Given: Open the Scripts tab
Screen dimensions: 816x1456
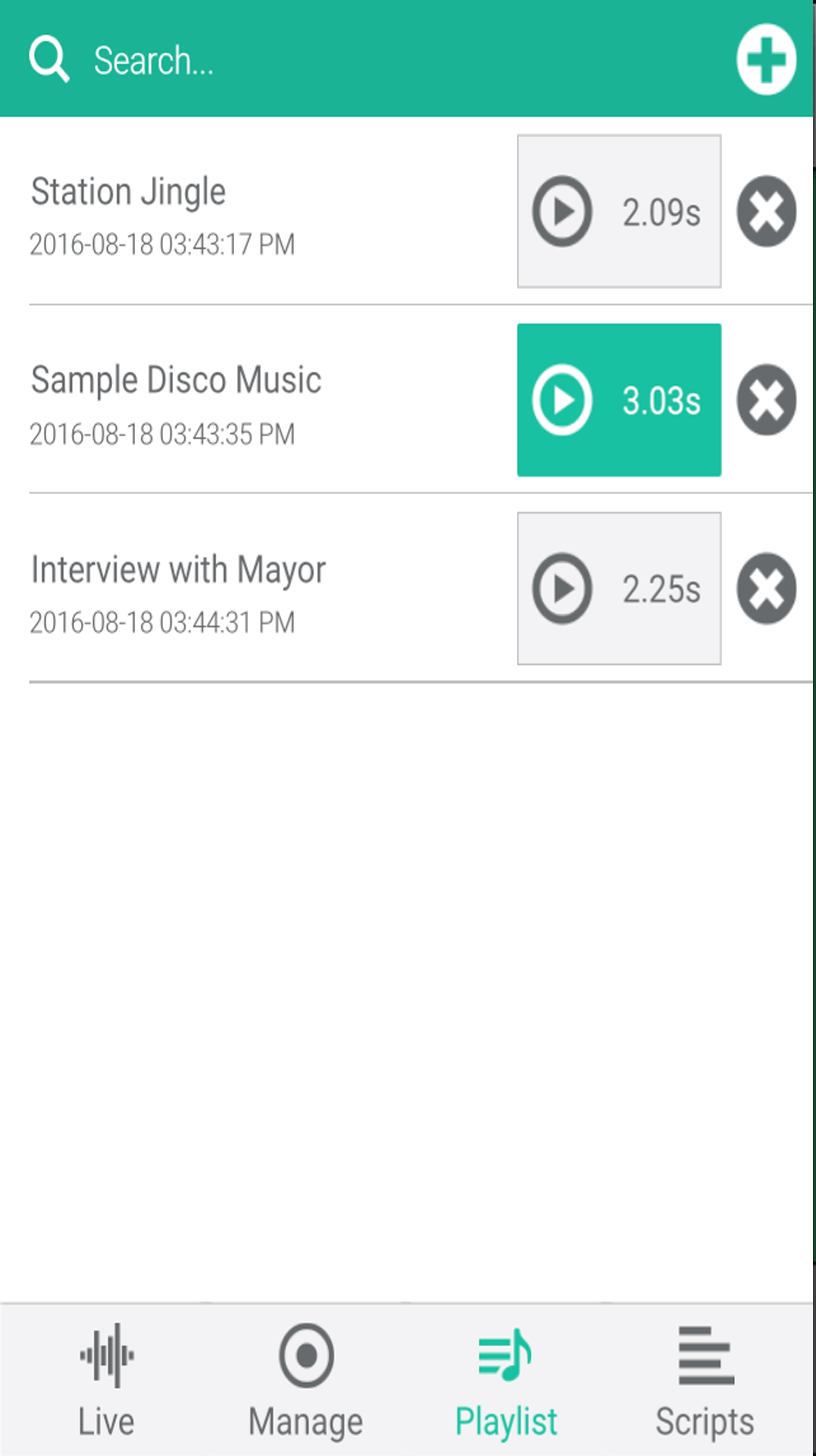Looking at the screenshot, I should point(705,1380).
